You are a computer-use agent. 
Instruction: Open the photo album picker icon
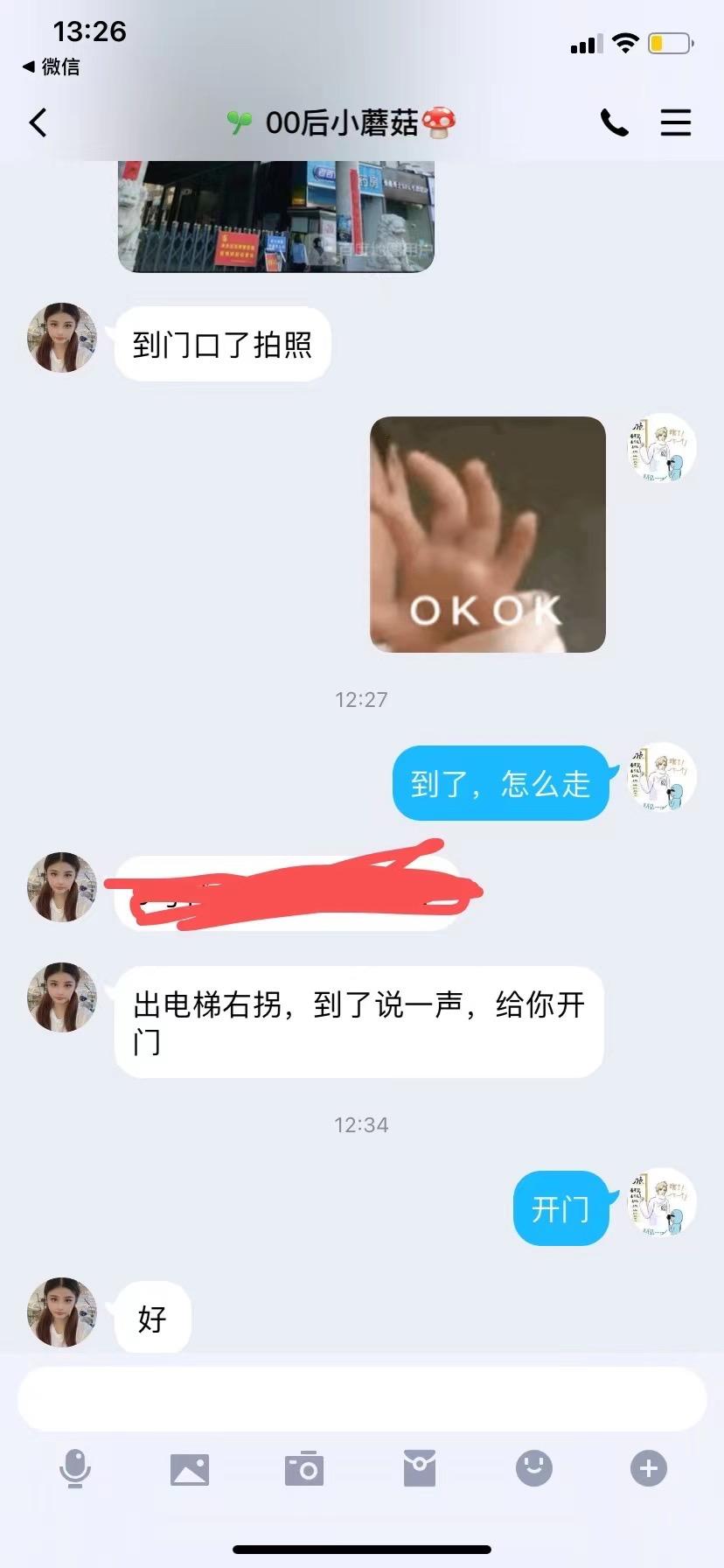click(x=190, y=1469)
